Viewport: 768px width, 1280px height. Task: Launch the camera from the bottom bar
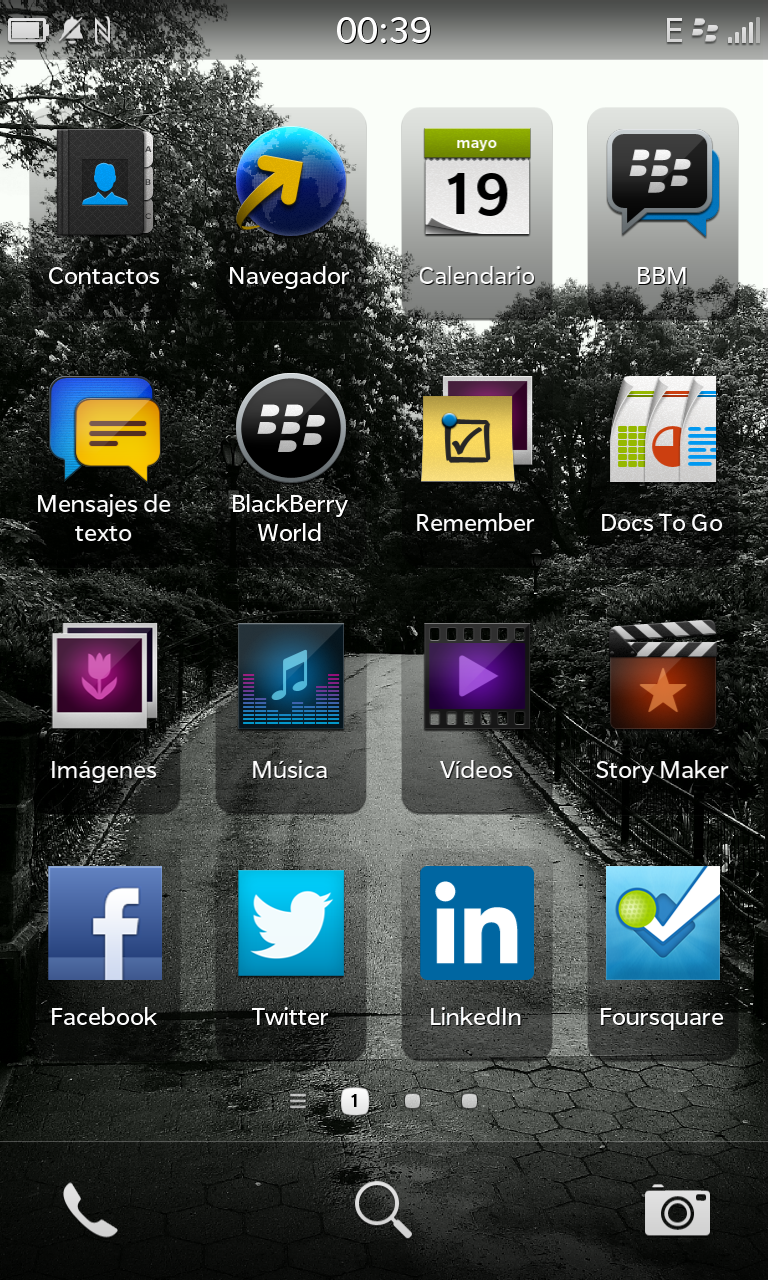click(x=677, y=1210)
